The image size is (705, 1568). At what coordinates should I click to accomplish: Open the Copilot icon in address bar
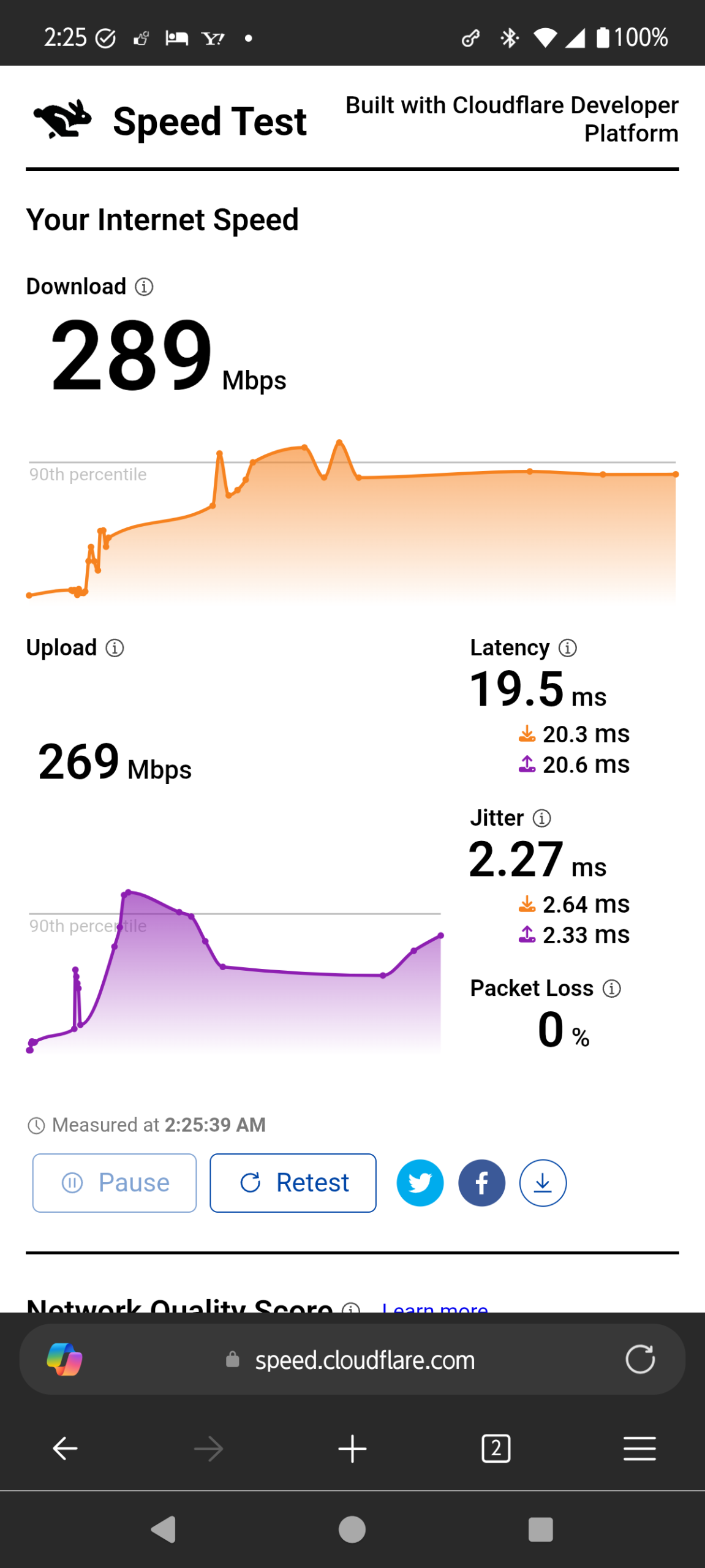64,1360
